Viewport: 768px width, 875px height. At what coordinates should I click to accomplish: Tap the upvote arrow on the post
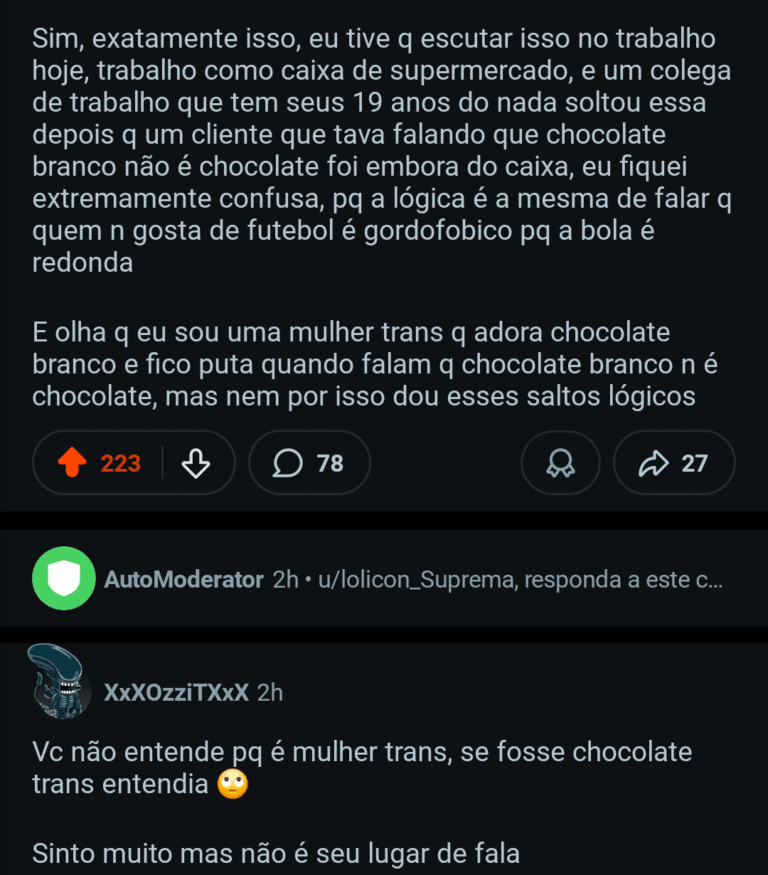(x=69, y=463)
